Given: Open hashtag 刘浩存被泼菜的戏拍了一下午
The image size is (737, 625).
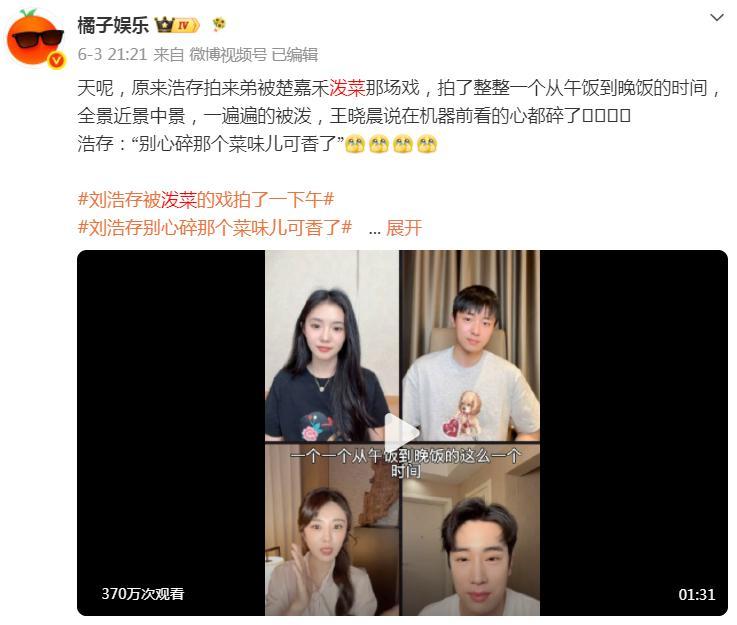Looking at the screenshot, I should [x=206, y=200].
